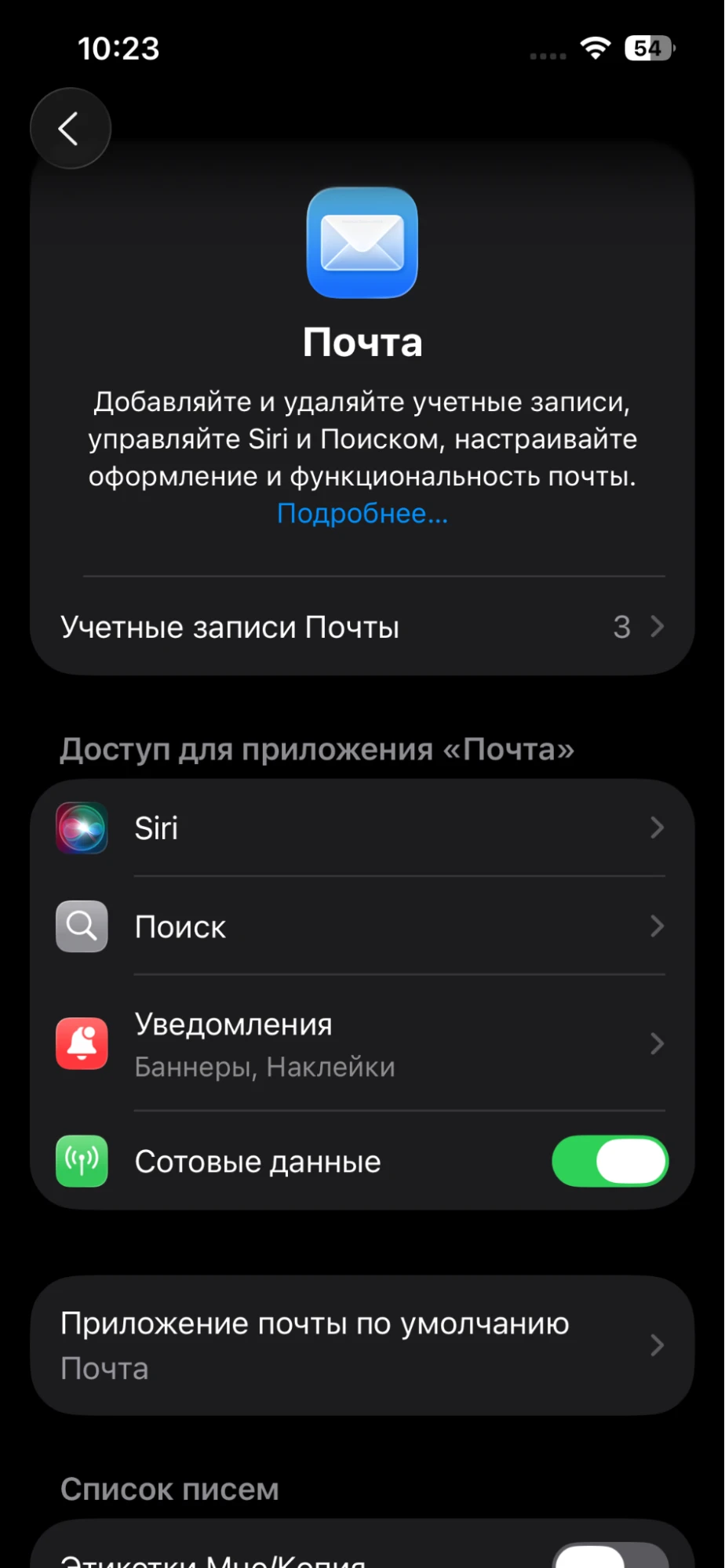Image resolution: width=725 pixels, height=1568 pixels.
Task: Expand Учетные записи Почты via chevron
Action: (656, 627)
